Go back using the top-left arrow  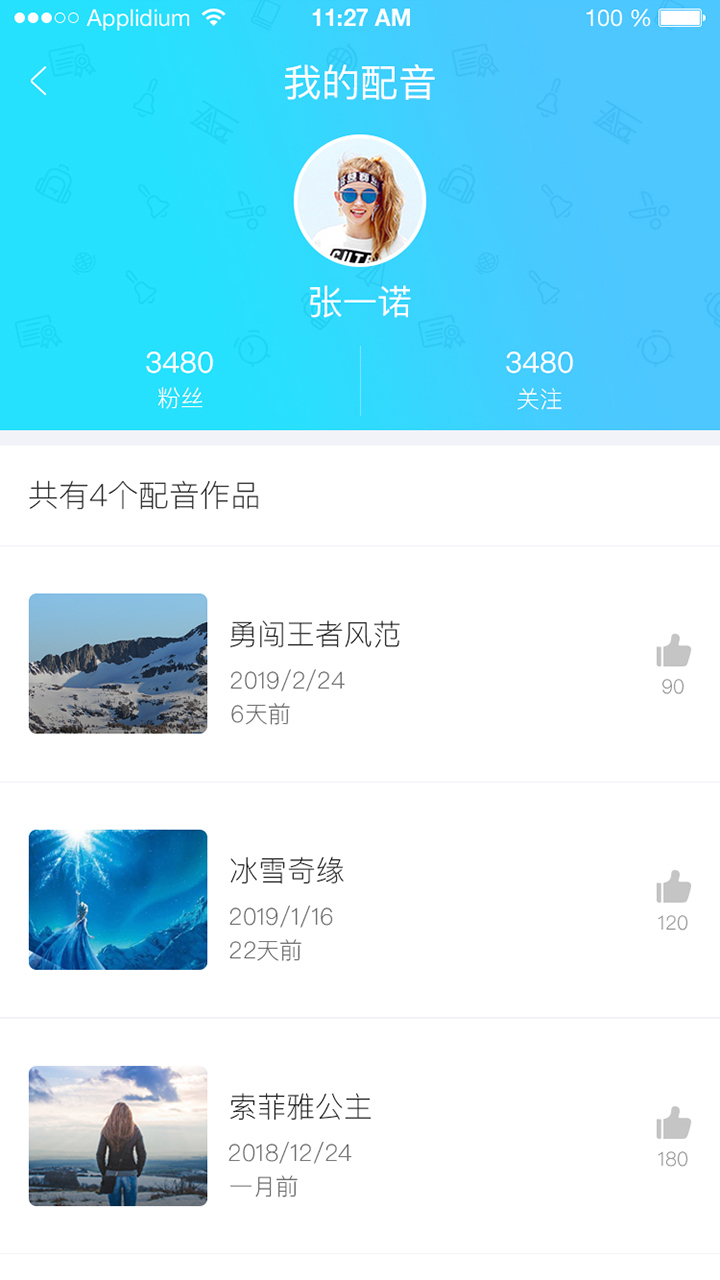(x=39, y=81)
